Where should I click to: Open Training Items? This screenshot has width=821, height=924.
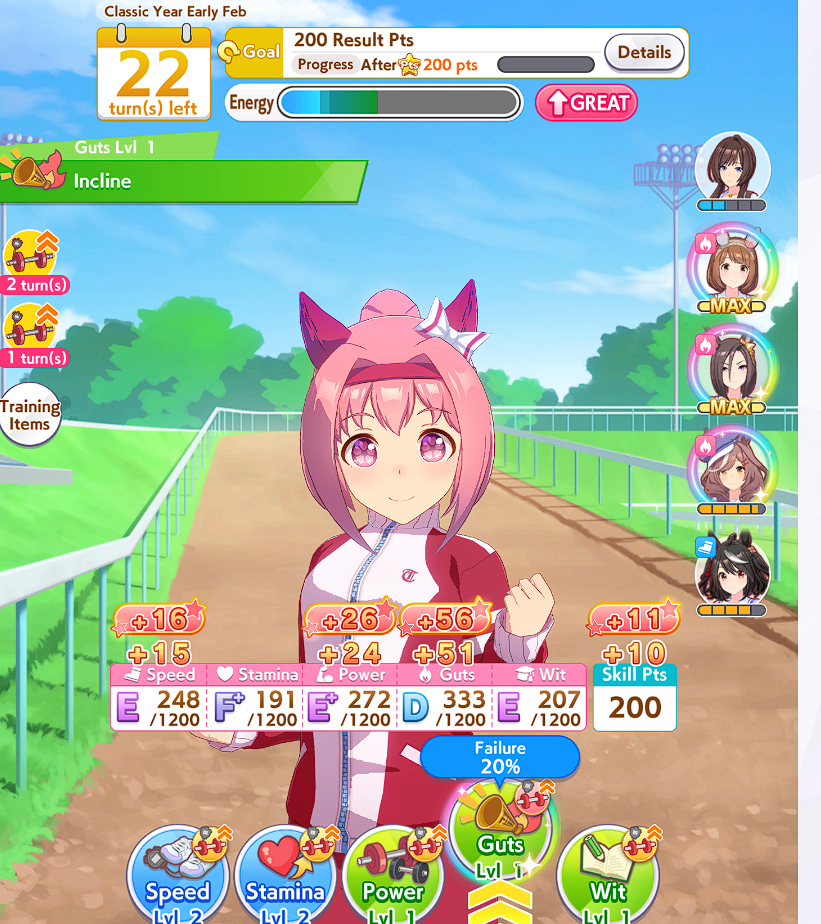[x=29, y=415]
